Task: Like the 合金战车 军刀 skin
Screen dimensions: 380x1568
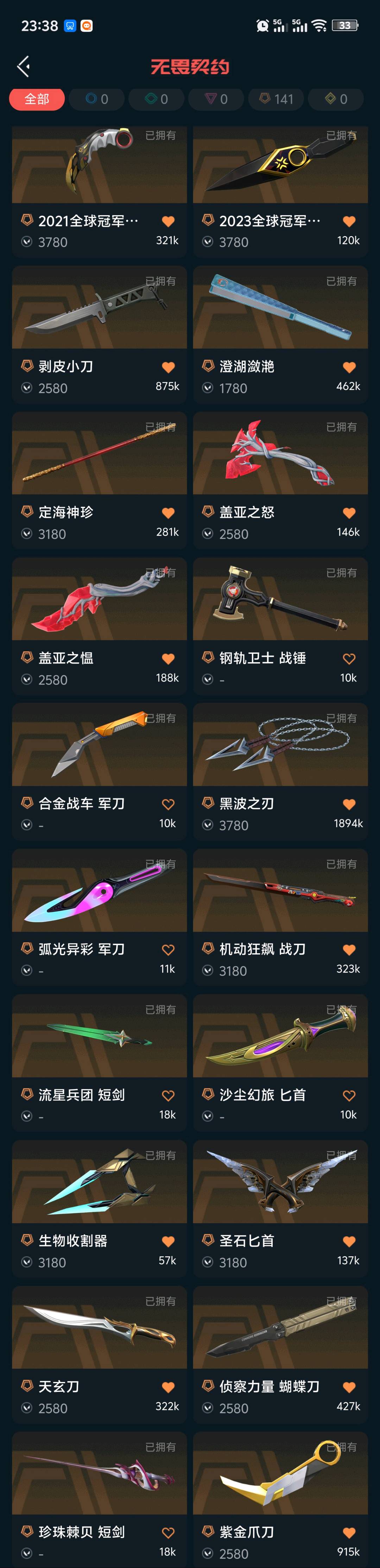Action: [x=168, y=804]
